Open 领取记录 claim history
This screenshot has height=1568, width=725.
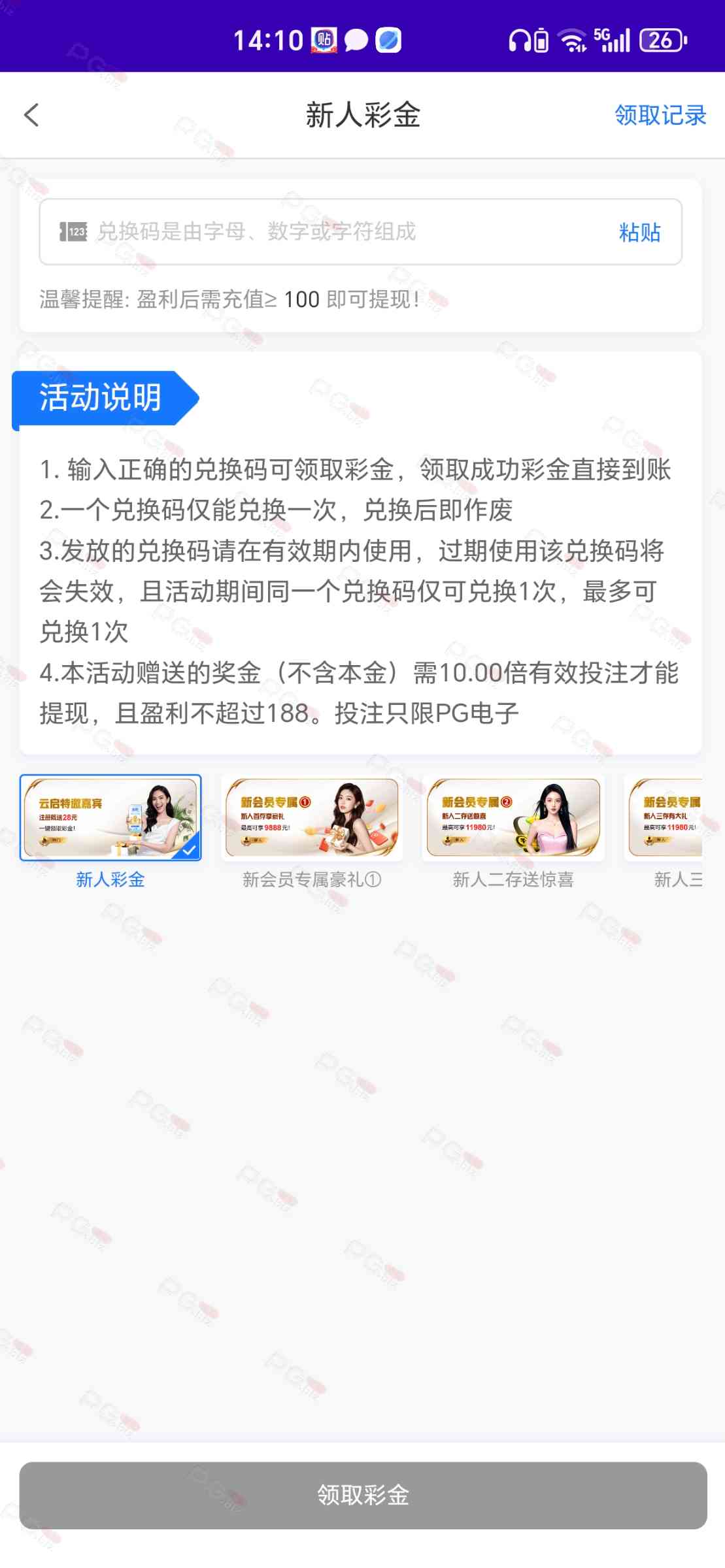coord(660,115)
